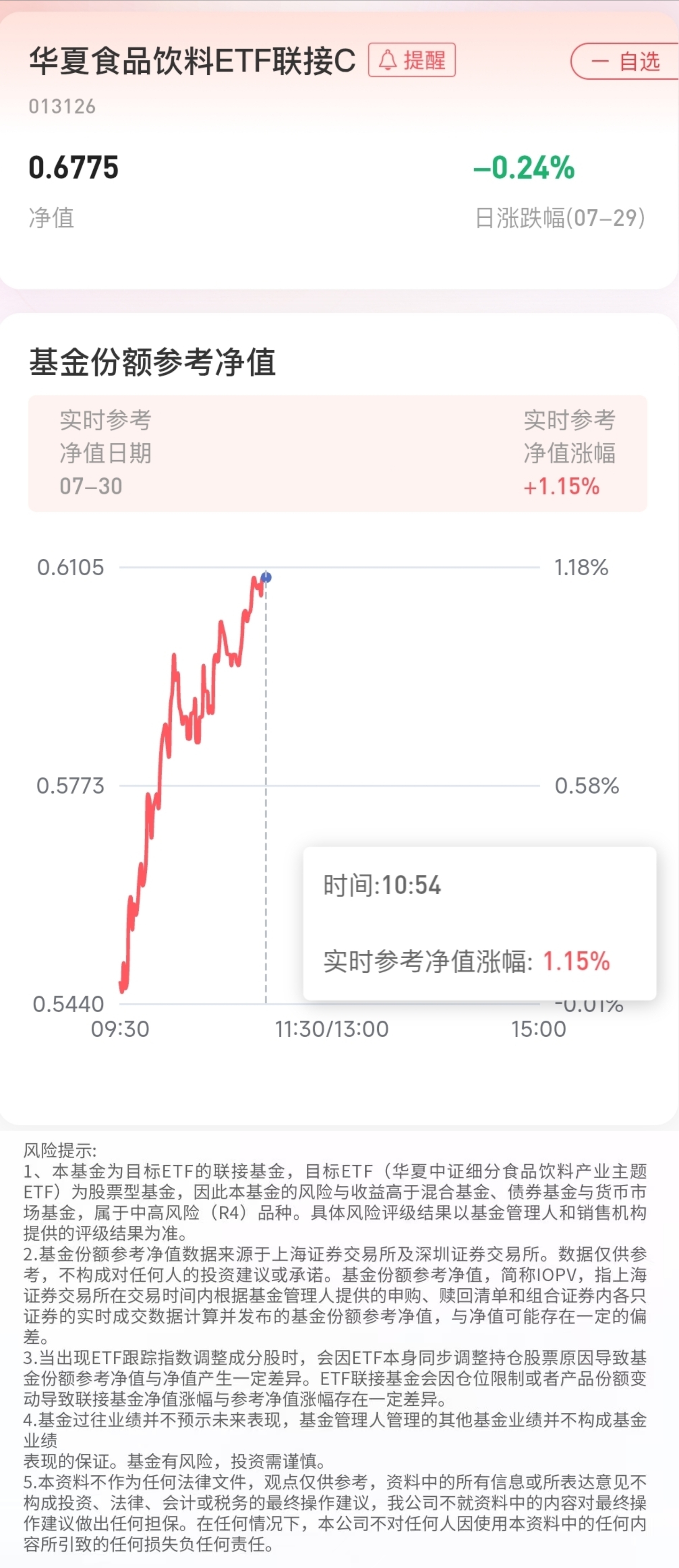The image size is (679, 1568).
Task: Open the 提醒 price alert button
Action: coord(413,61)
